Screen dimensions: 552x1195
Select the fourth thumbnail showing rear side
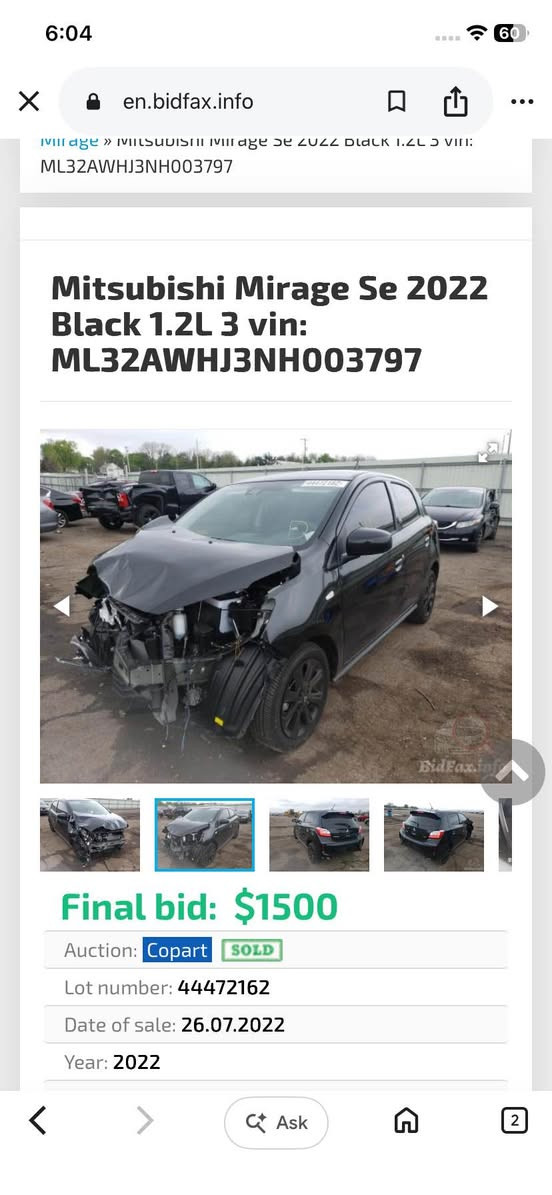[433, 835]
